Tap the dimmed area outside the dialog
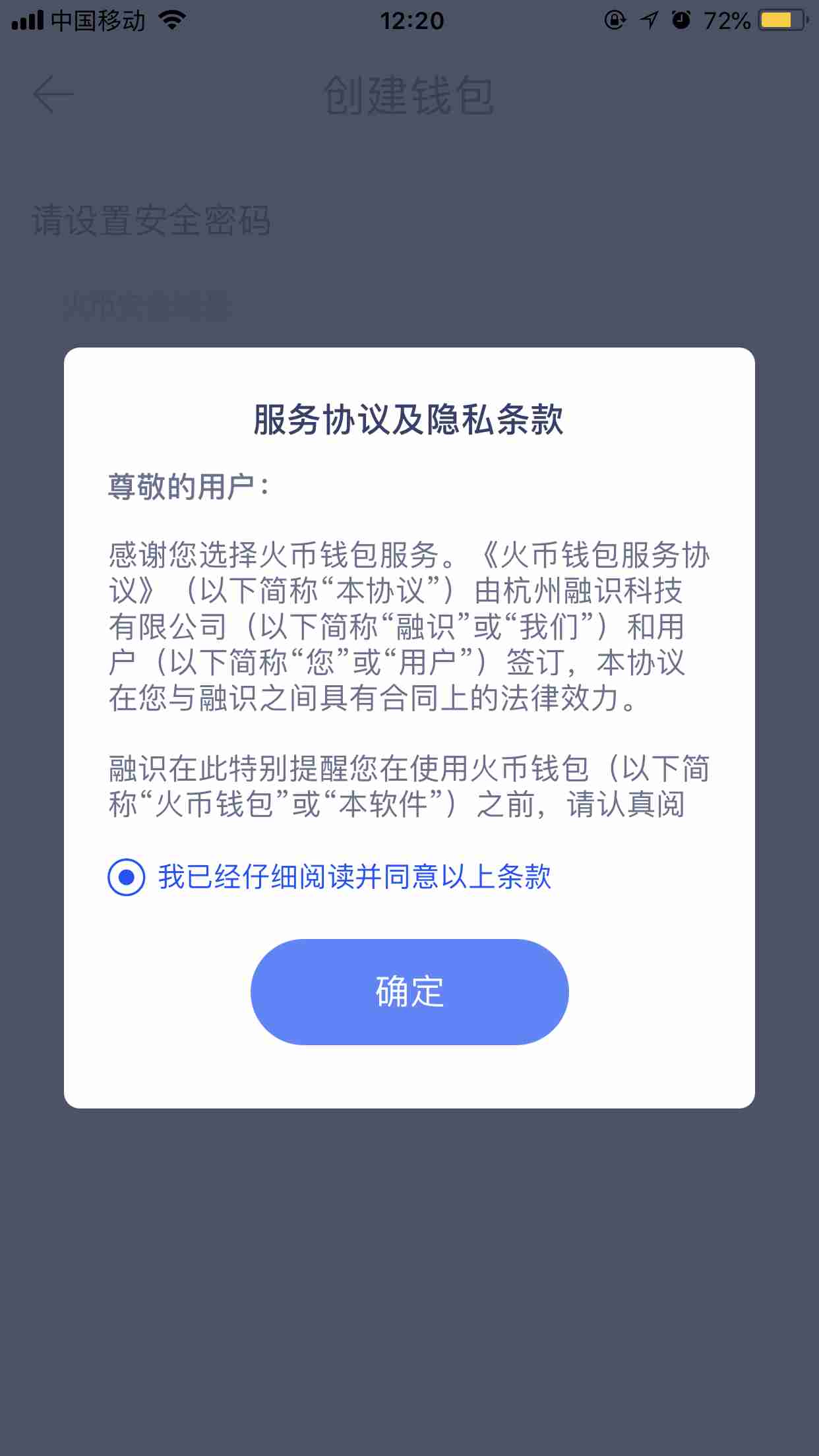Image resolution: width=819 pixels, height=1456 pixels. coord(409,1286)
